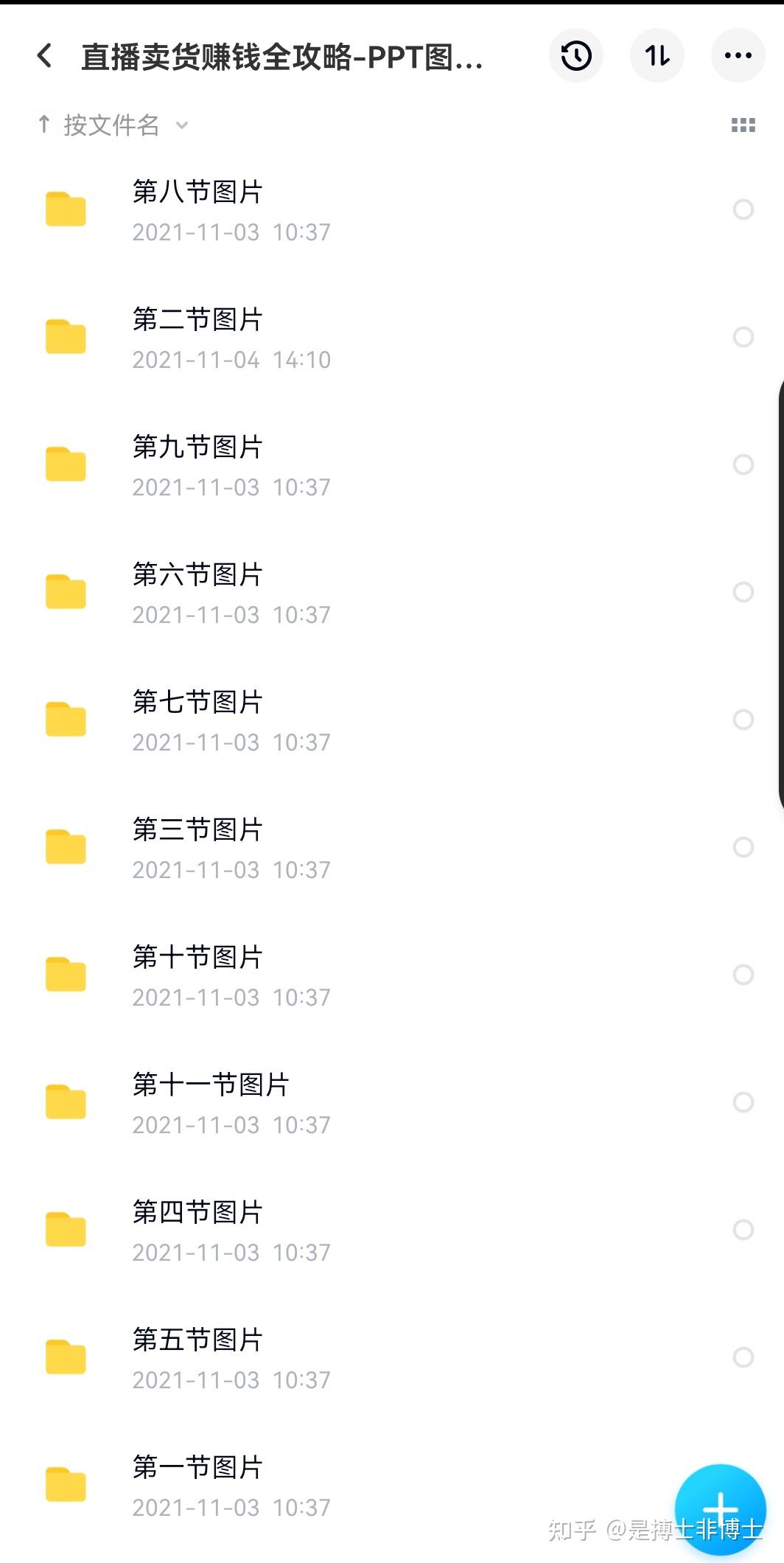Open the 第三节图片 folder
This screenshot has height=1563, width=784.
point(197,848)
